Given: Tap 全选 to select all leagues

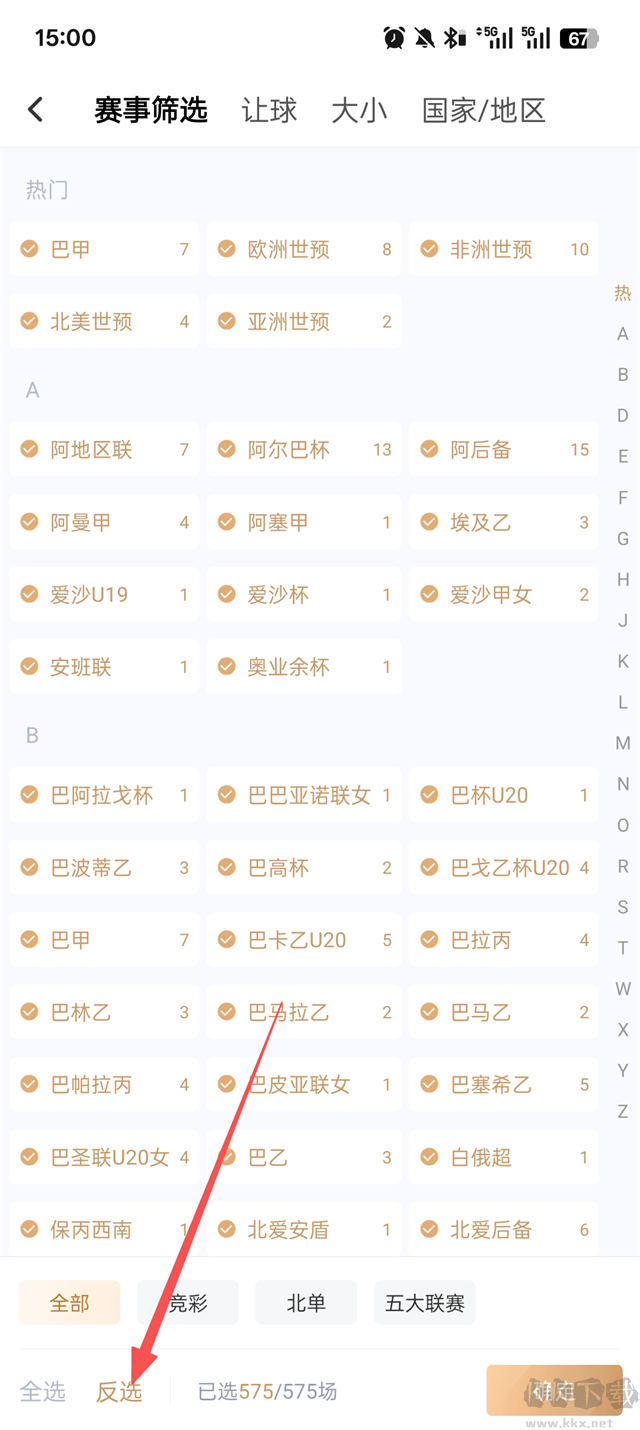Looking at the screenshot, I should (43, 1391).
